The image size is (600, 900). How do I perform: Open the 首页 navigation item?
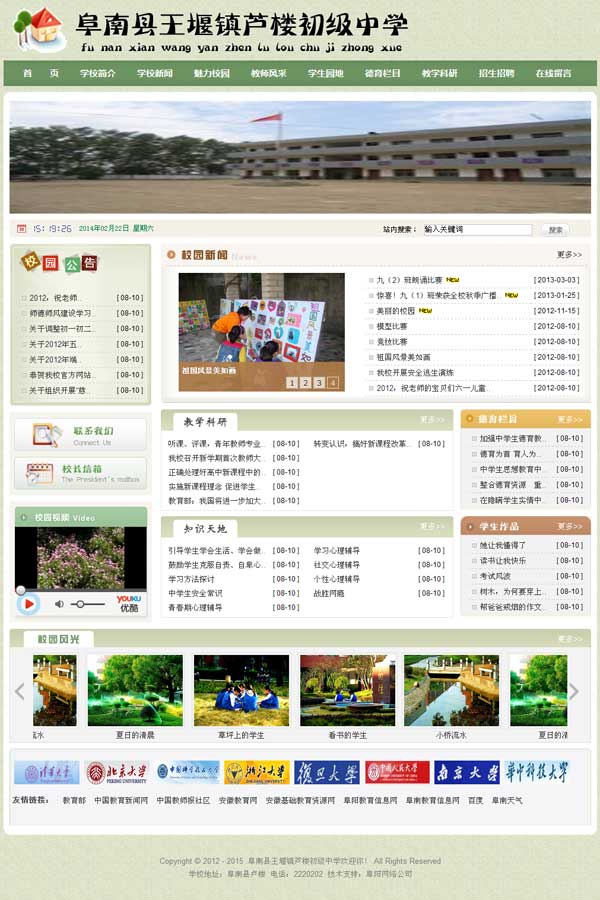coord(41,73)
